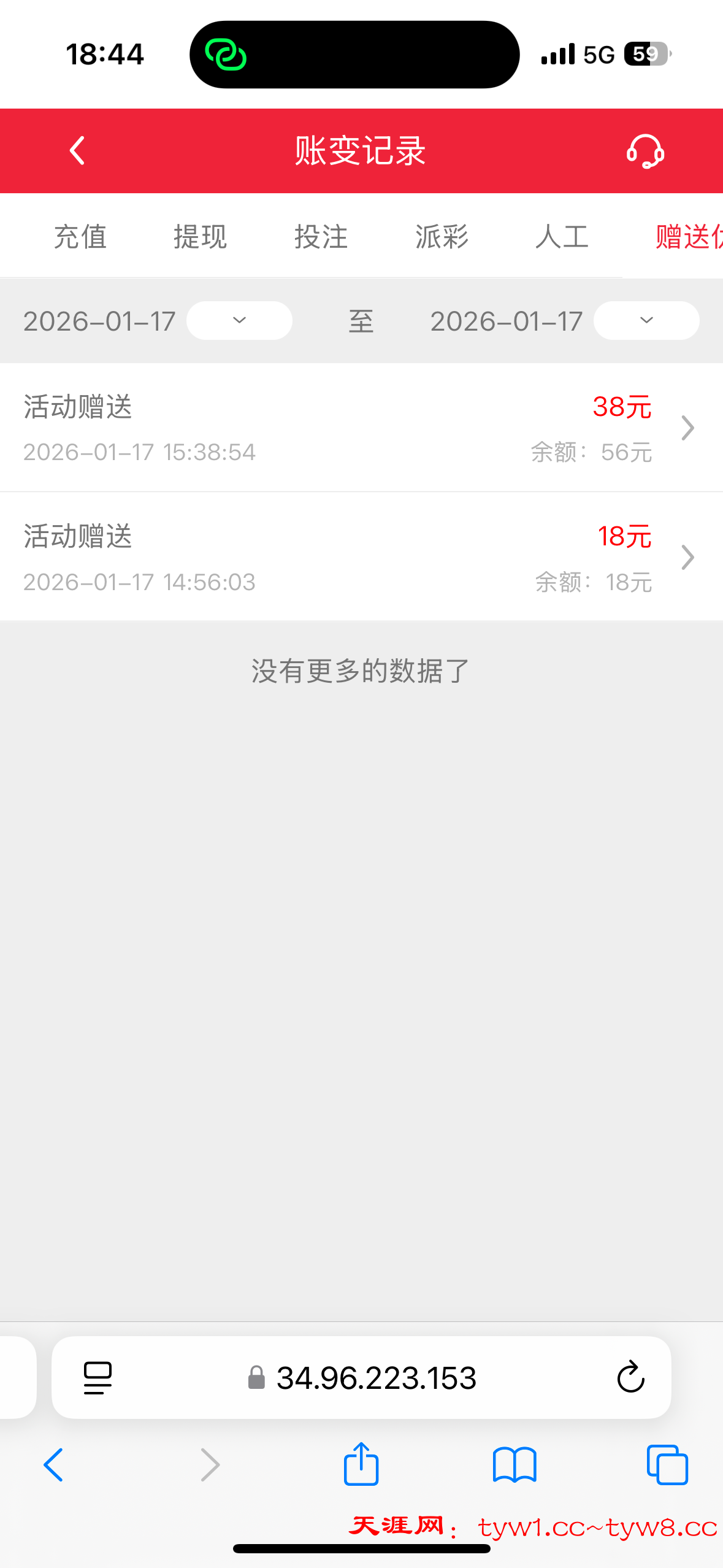This screenshot has width=723, height=1568.
Task: Show the 人工 records tab
Action: [x=562, y=237]
